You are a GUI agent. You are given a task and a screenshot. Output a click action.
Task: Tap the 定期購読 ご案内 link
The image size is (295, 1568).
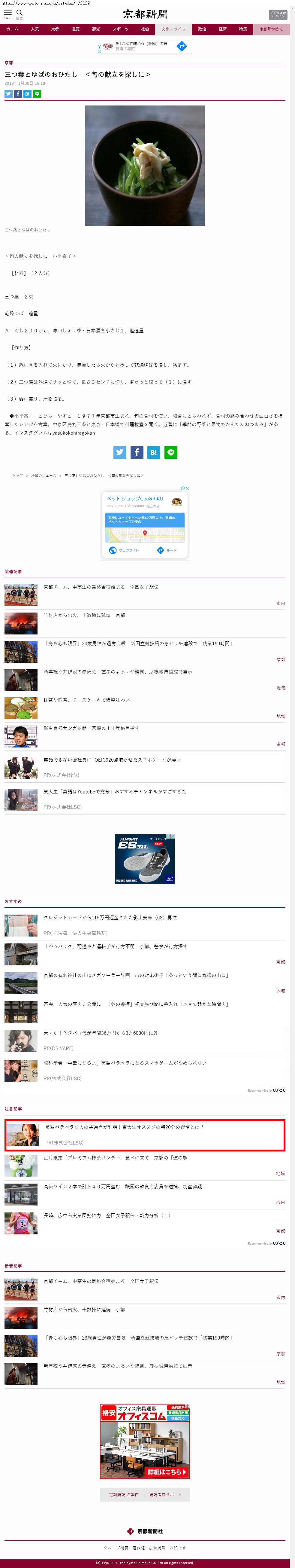pos(123,1494)
